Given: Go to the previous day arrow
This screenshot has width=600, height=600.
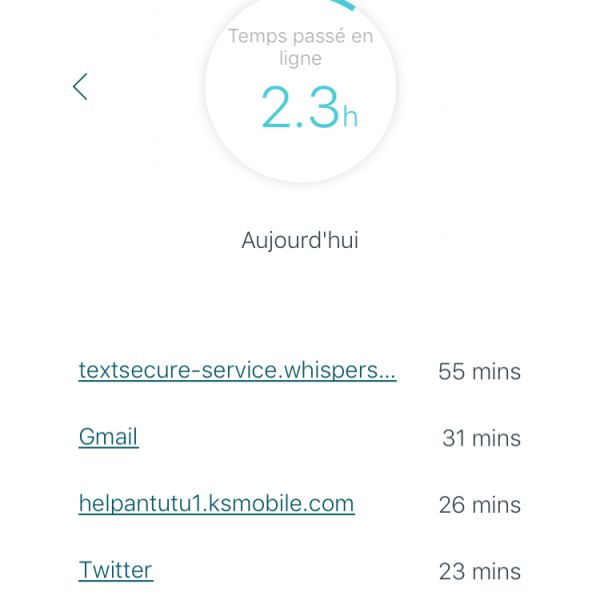Looking at the screenshot, I should 80,87.
